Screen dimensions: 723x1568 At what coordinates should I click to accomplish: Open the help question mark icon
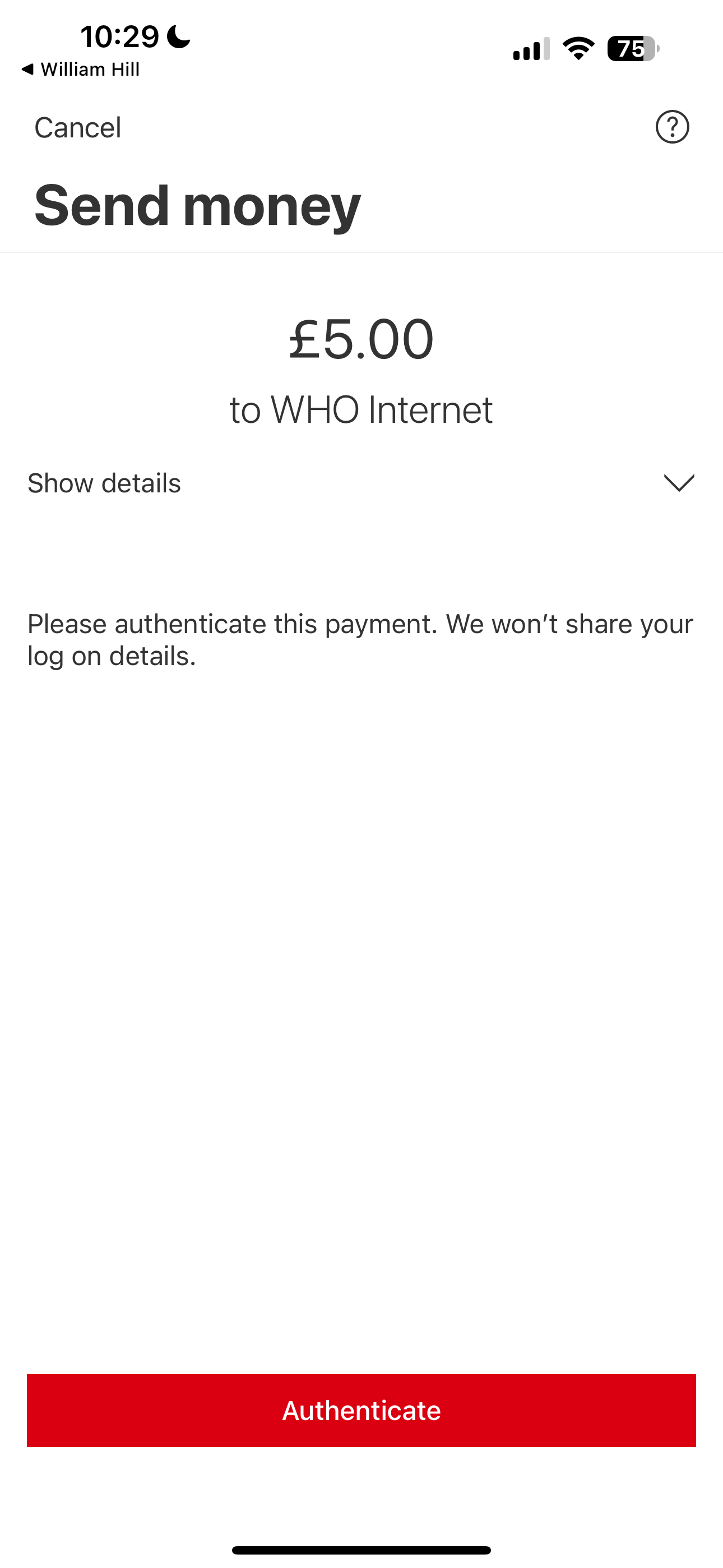pyautogui.click(x=672, y=127)
